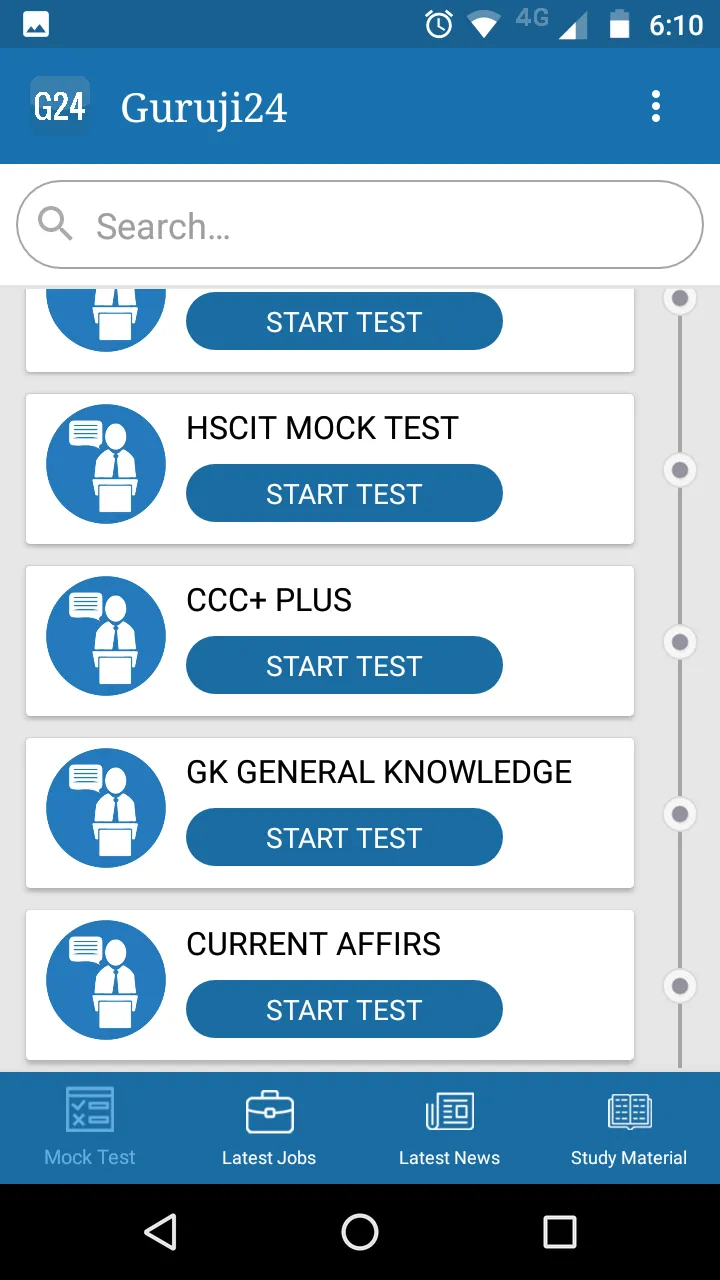Tap the G24 app logo in the header
720x1280 pixels.
coord(60,106)
